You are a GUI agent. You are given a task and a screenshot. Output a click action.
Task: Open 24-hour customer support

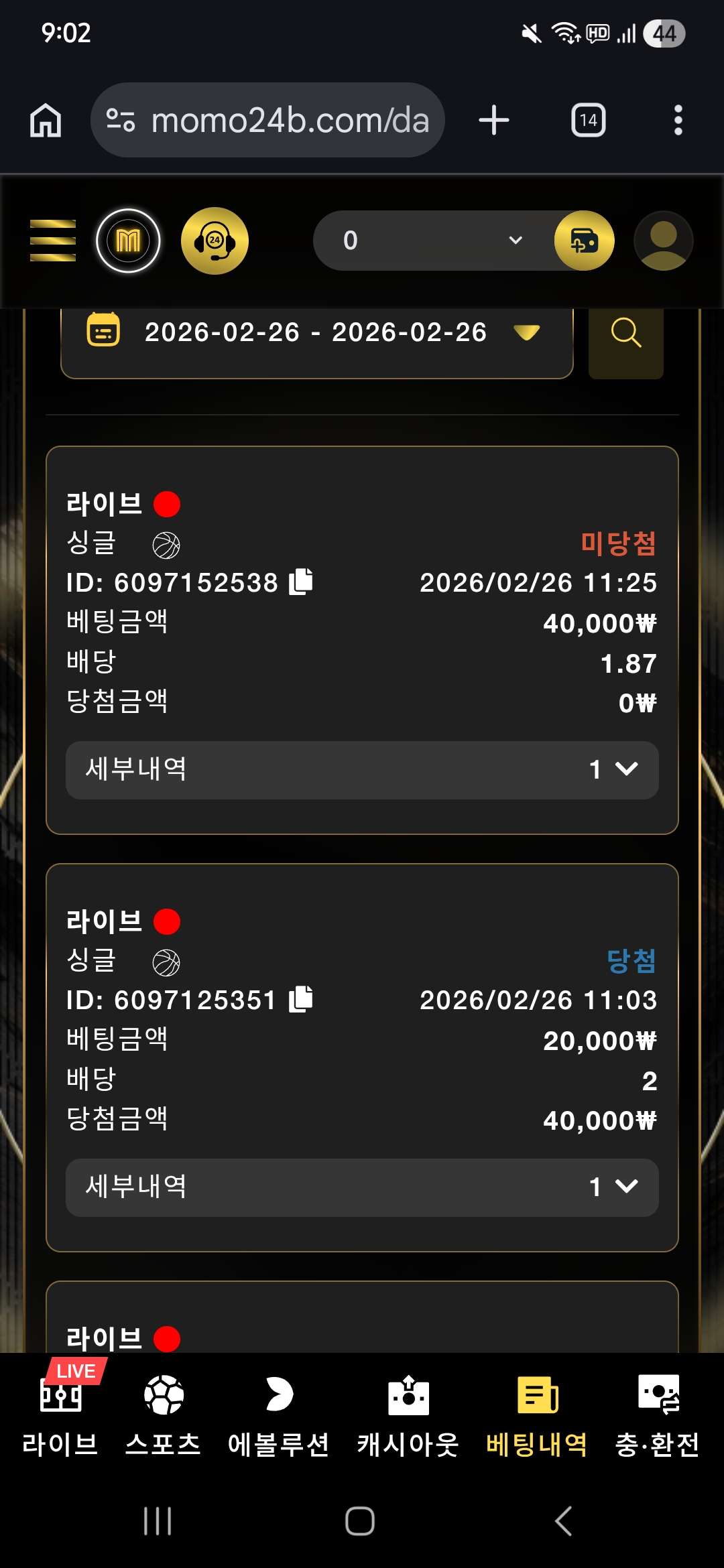[215, 241]
